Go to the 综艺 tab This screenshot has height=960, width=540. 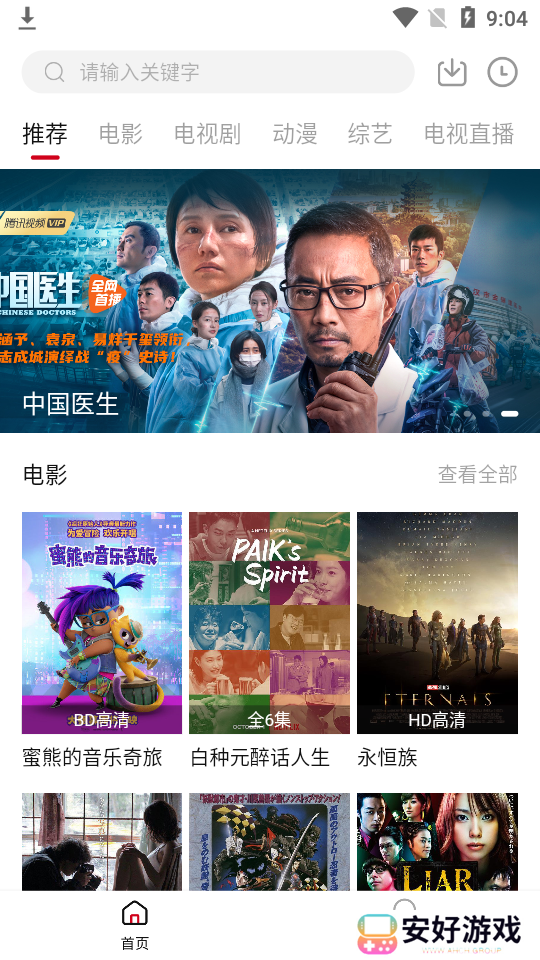(370, 133)
